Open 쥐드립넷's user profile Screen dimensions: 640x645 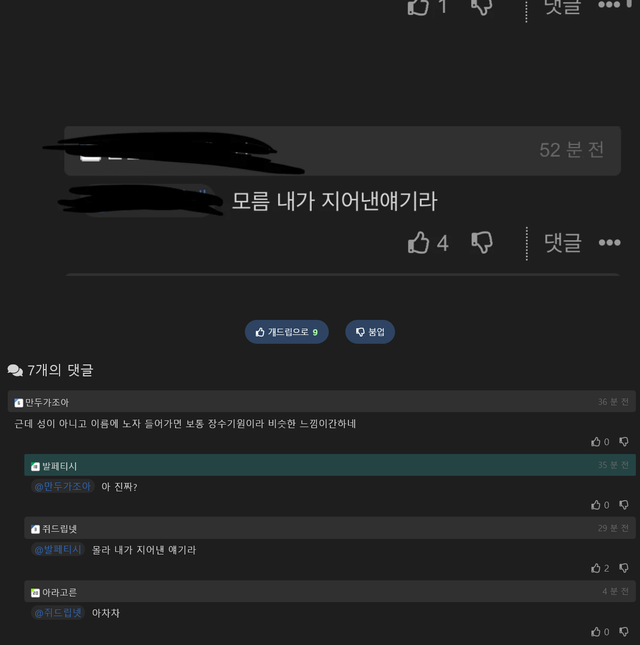(59, 529)
